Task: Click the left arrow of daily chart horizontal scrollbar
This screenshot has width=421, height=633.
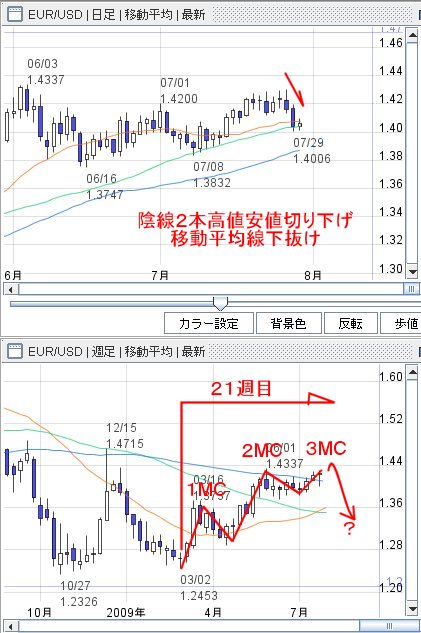Action: point(11,289)
